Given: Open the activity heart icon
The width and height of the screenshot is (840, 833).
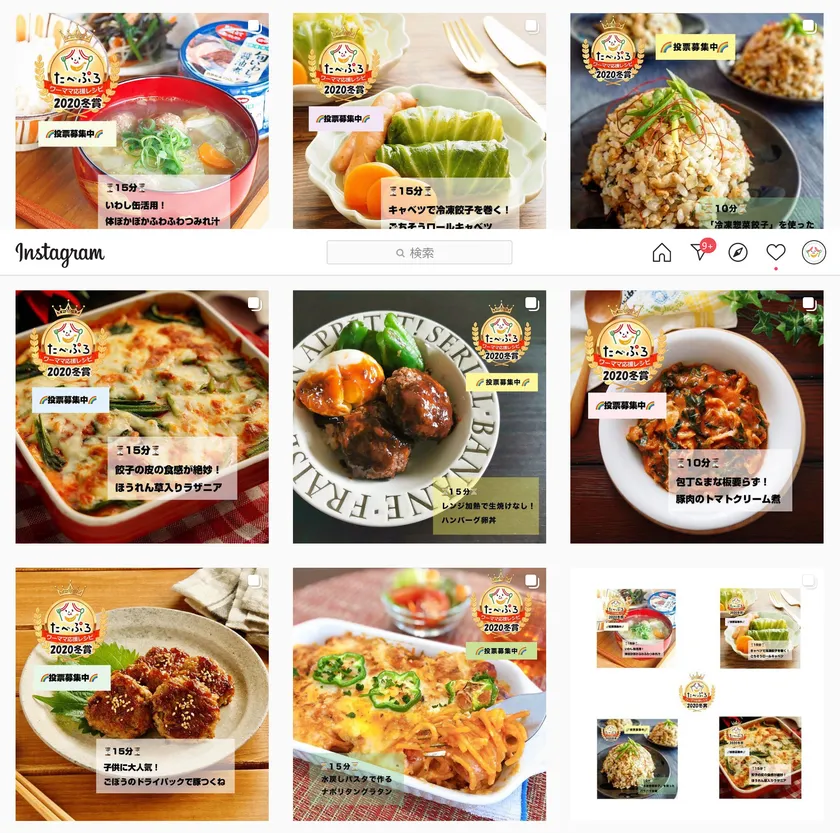Looking at the screenshot, I should click(x=776, y=253).
